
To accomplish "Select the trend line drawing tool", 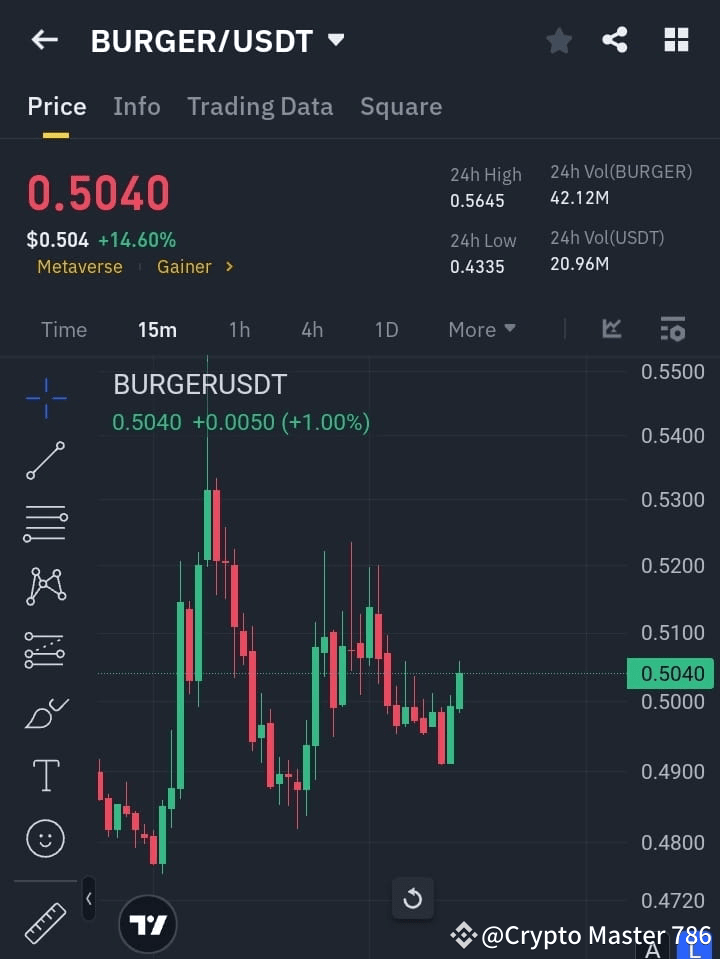I will pyautogui.click(x=45, y=461).
